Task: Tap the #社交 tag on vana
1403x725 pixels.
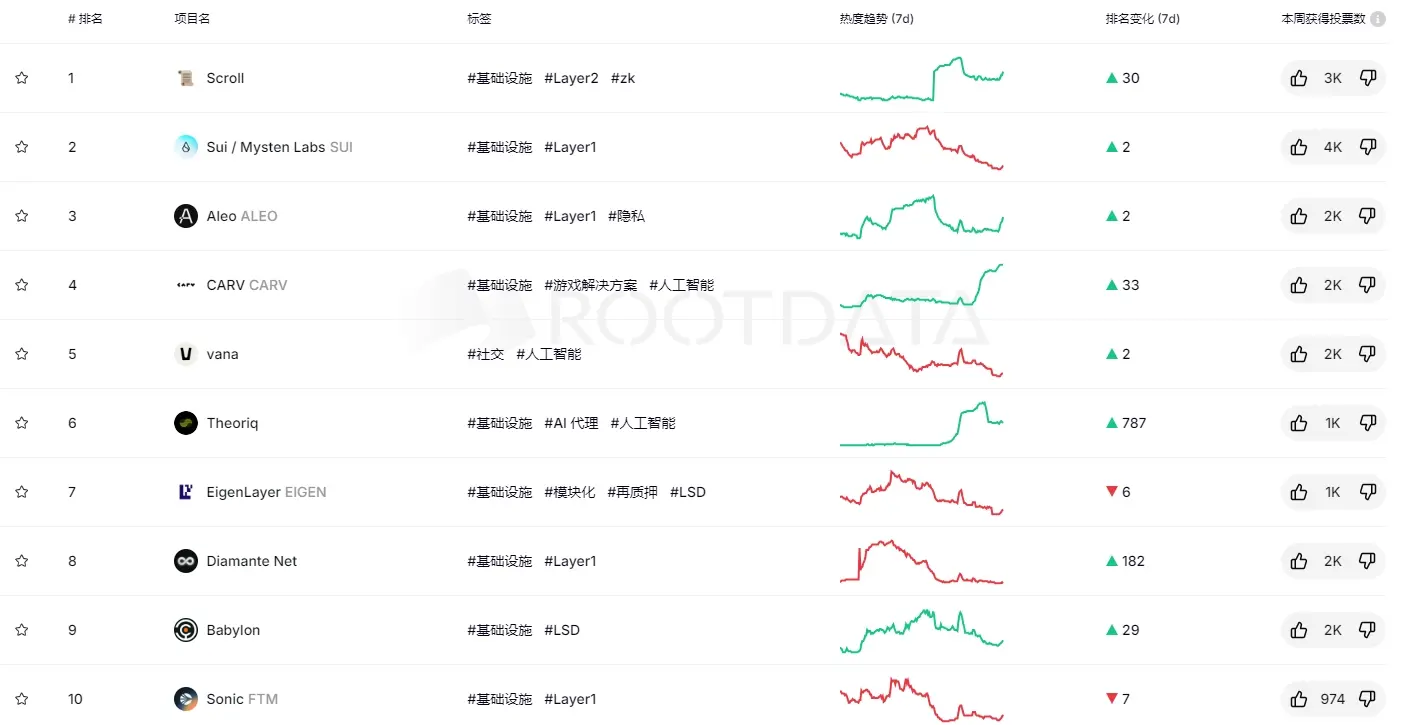Action: (x=486, y=354)
